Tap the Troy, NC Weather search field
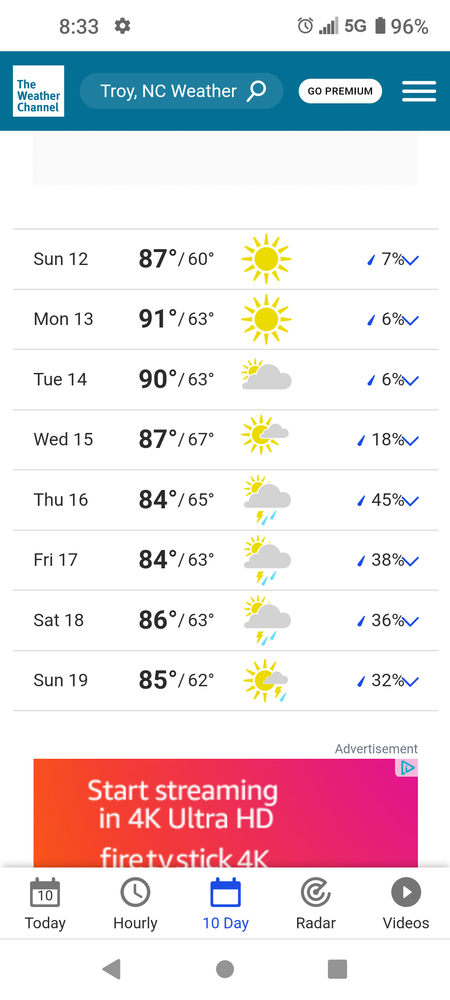The width and height of the screenshot is (450, 1000). point(181,91)
